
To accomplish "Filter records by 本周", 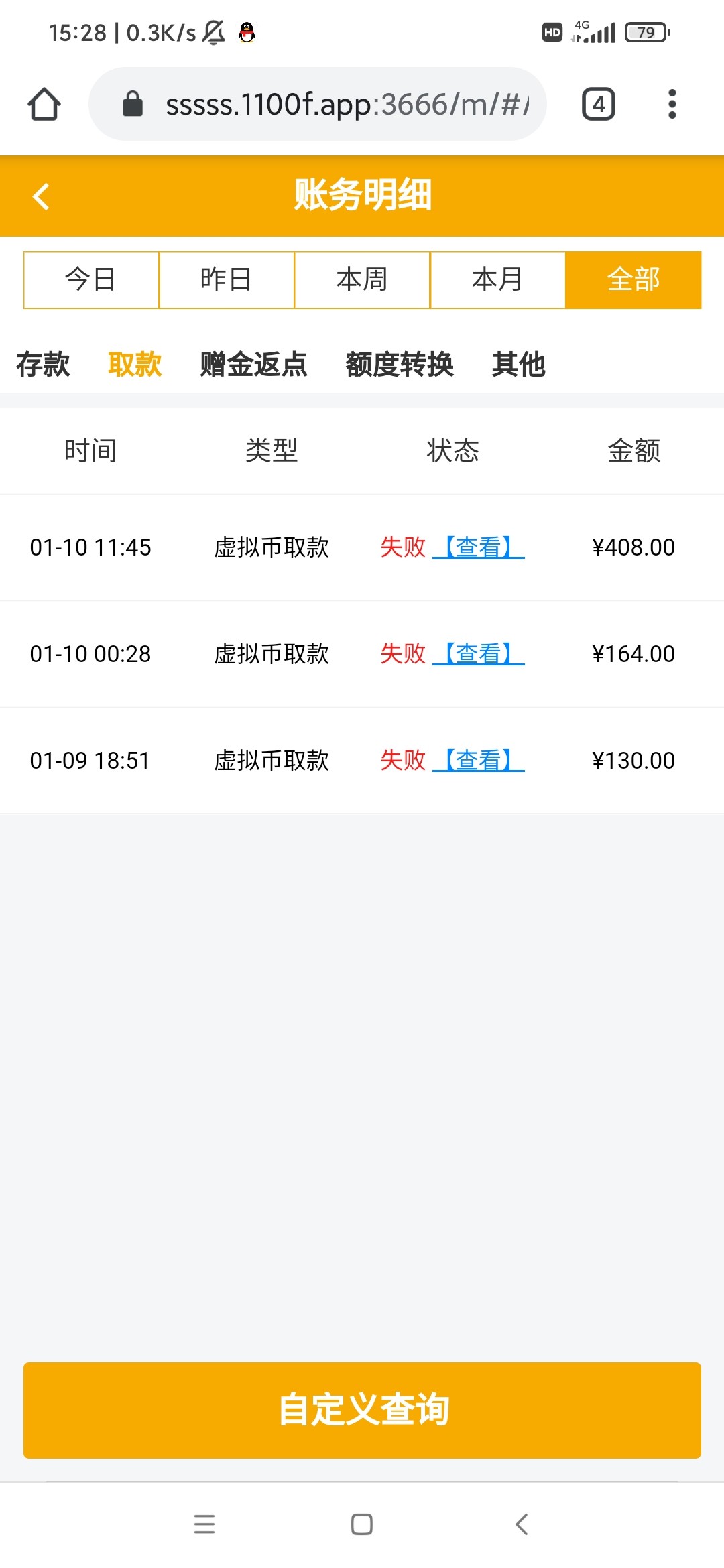I will [362, 279].
